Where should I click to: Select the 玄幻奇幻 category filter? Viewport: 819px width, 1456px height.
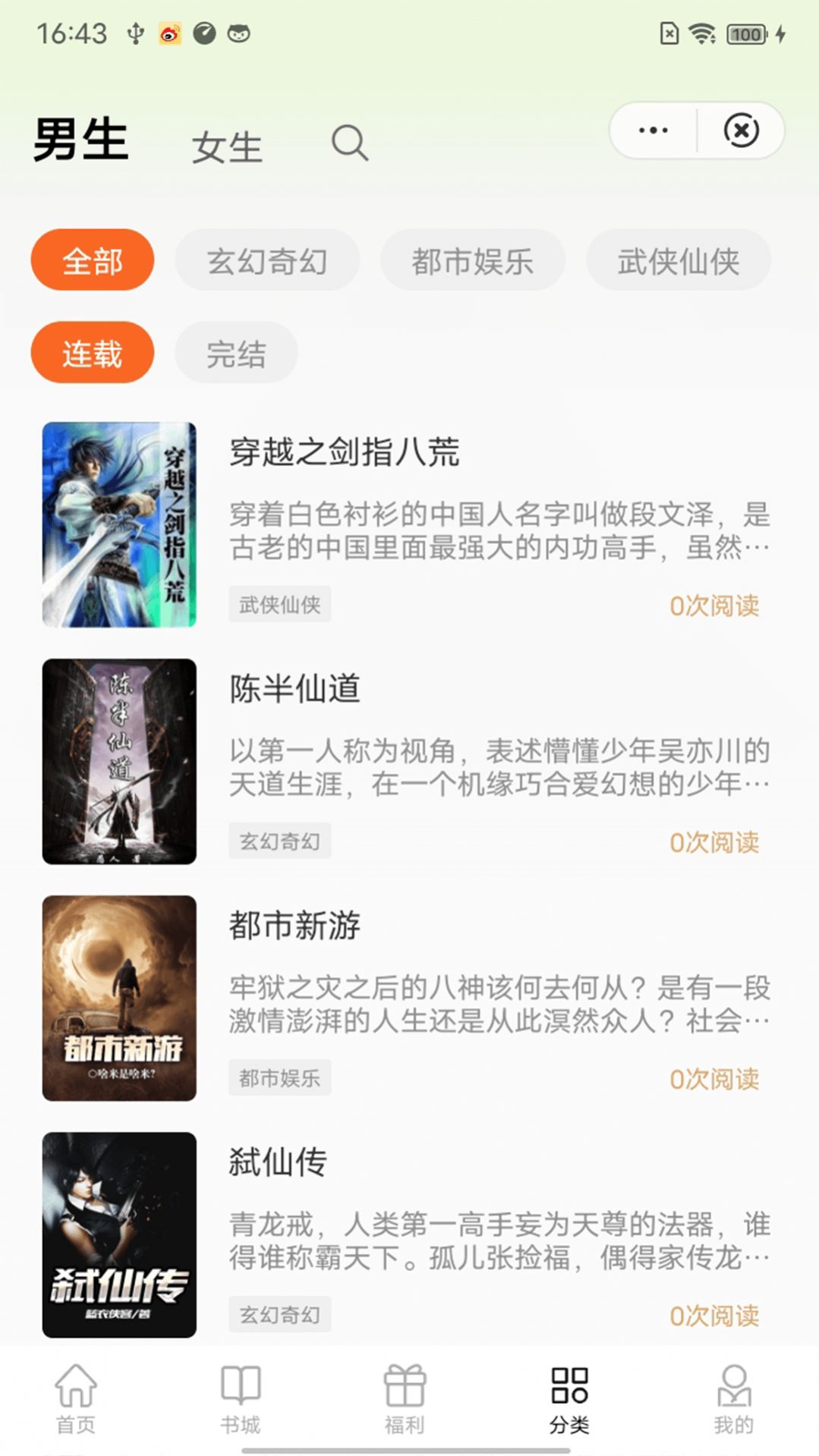(x=267, y=259)
